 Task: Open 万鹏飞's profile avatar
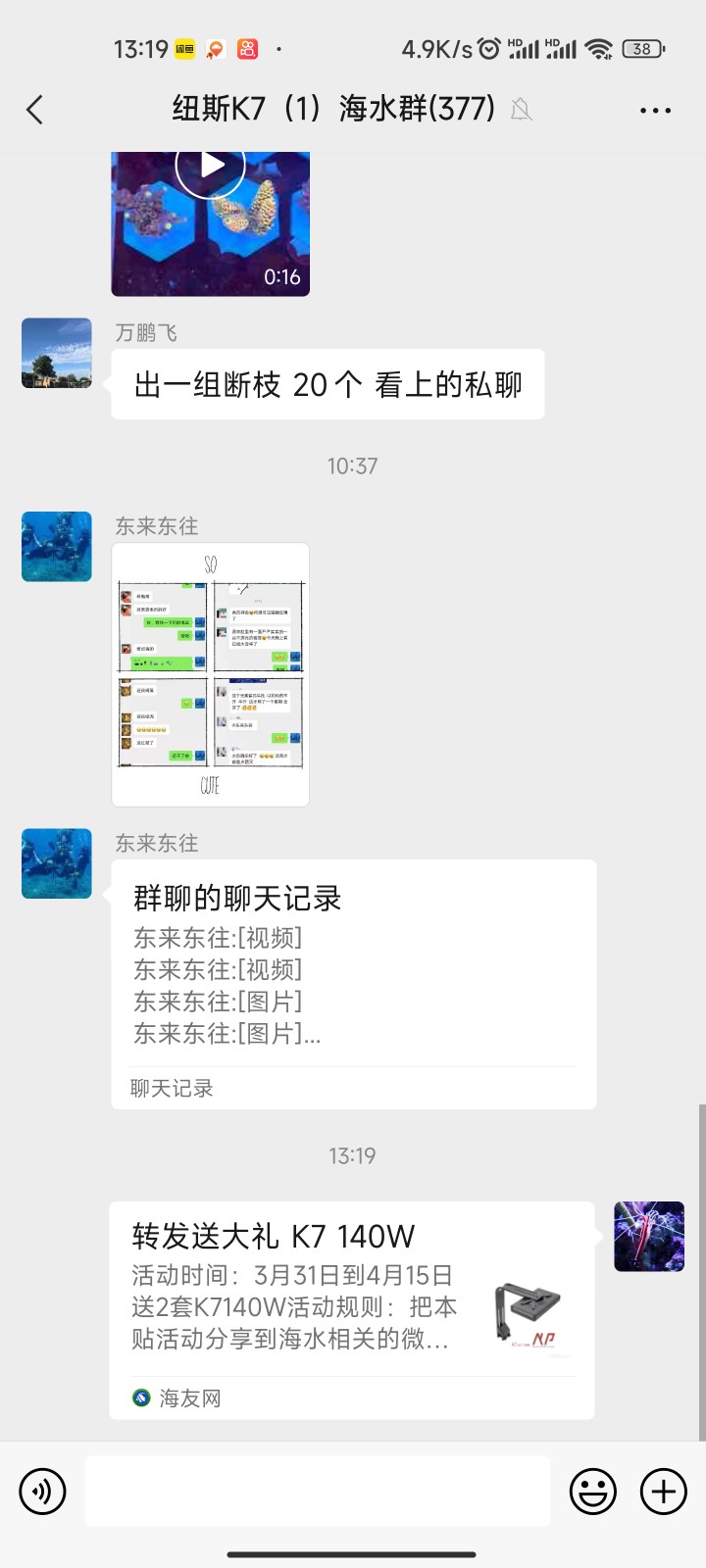[57, 353]
